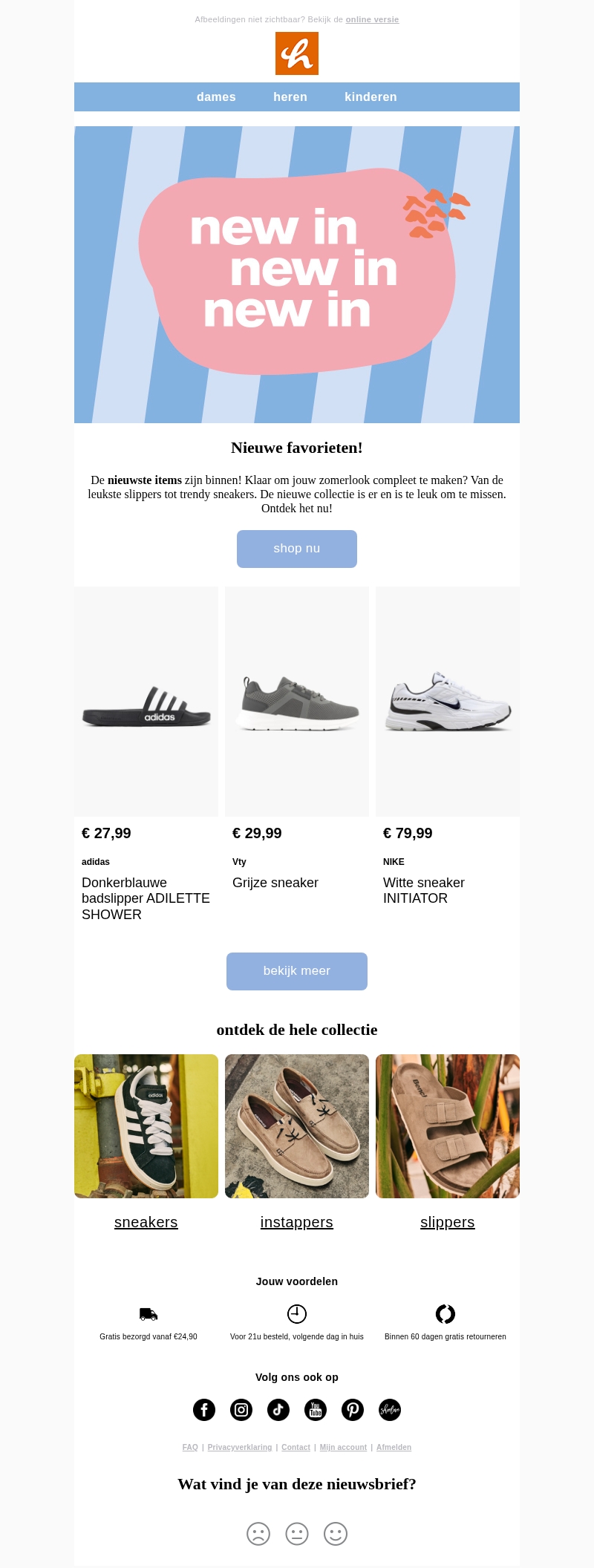The height and width of the screenshot is (1568, 594).
Task: Tap the bekijk meer button
Action: pos(297,971)
